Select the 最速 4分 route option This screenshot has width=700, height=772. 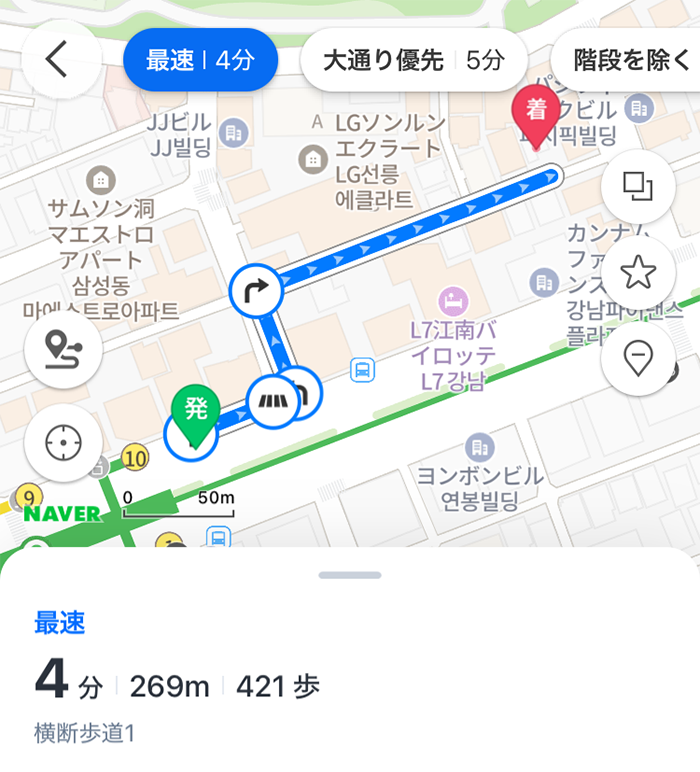200,60
